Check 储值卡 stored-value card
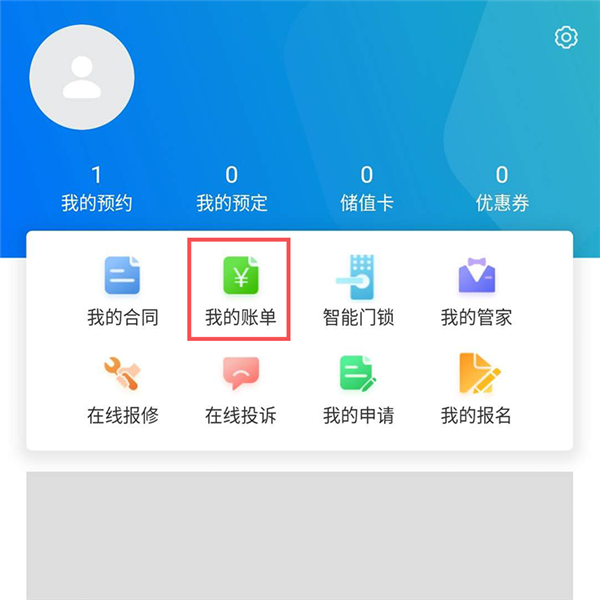 (x=367, y=189)
